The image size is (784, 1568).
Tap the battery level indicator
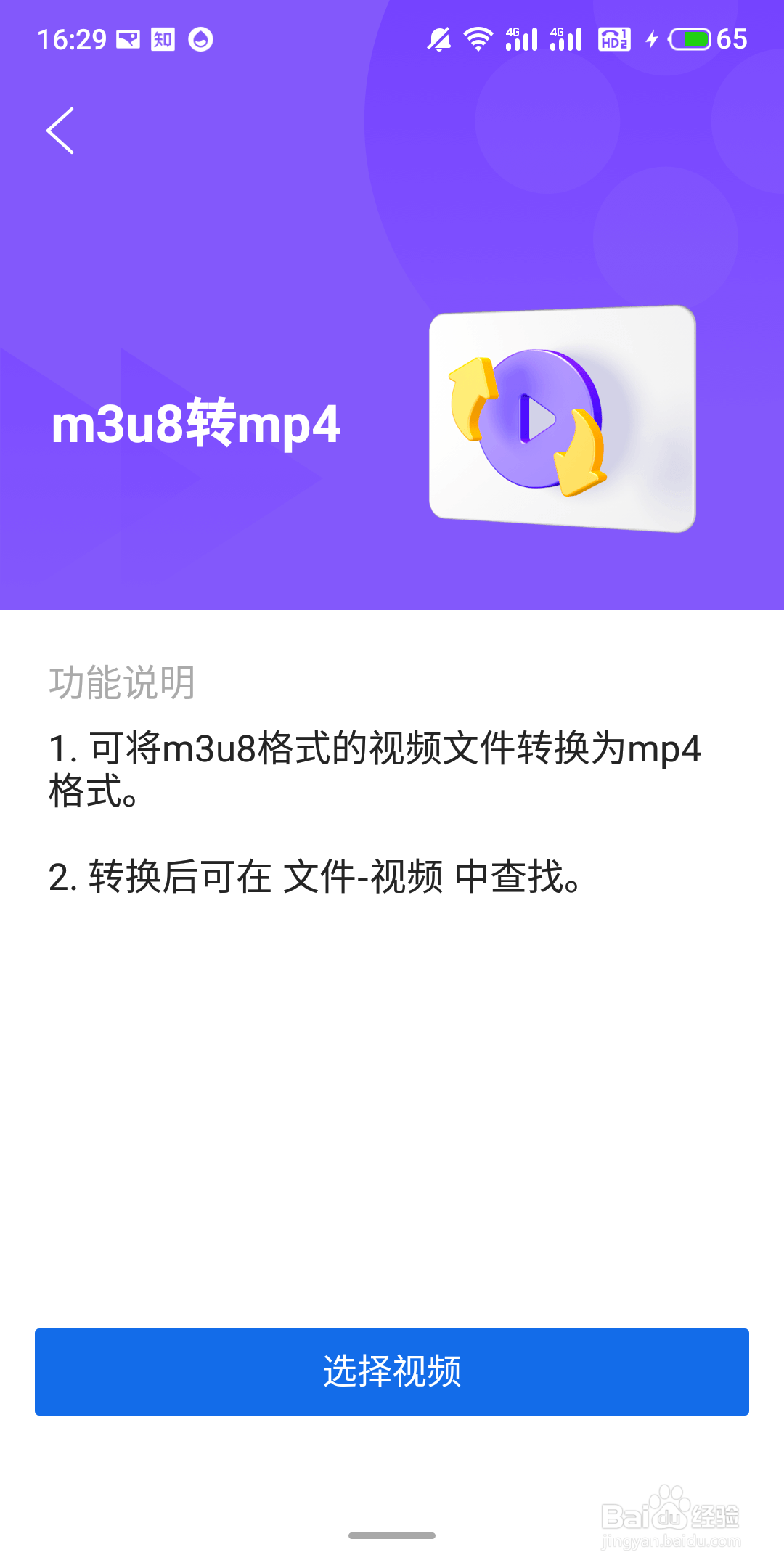click(690, 40)
